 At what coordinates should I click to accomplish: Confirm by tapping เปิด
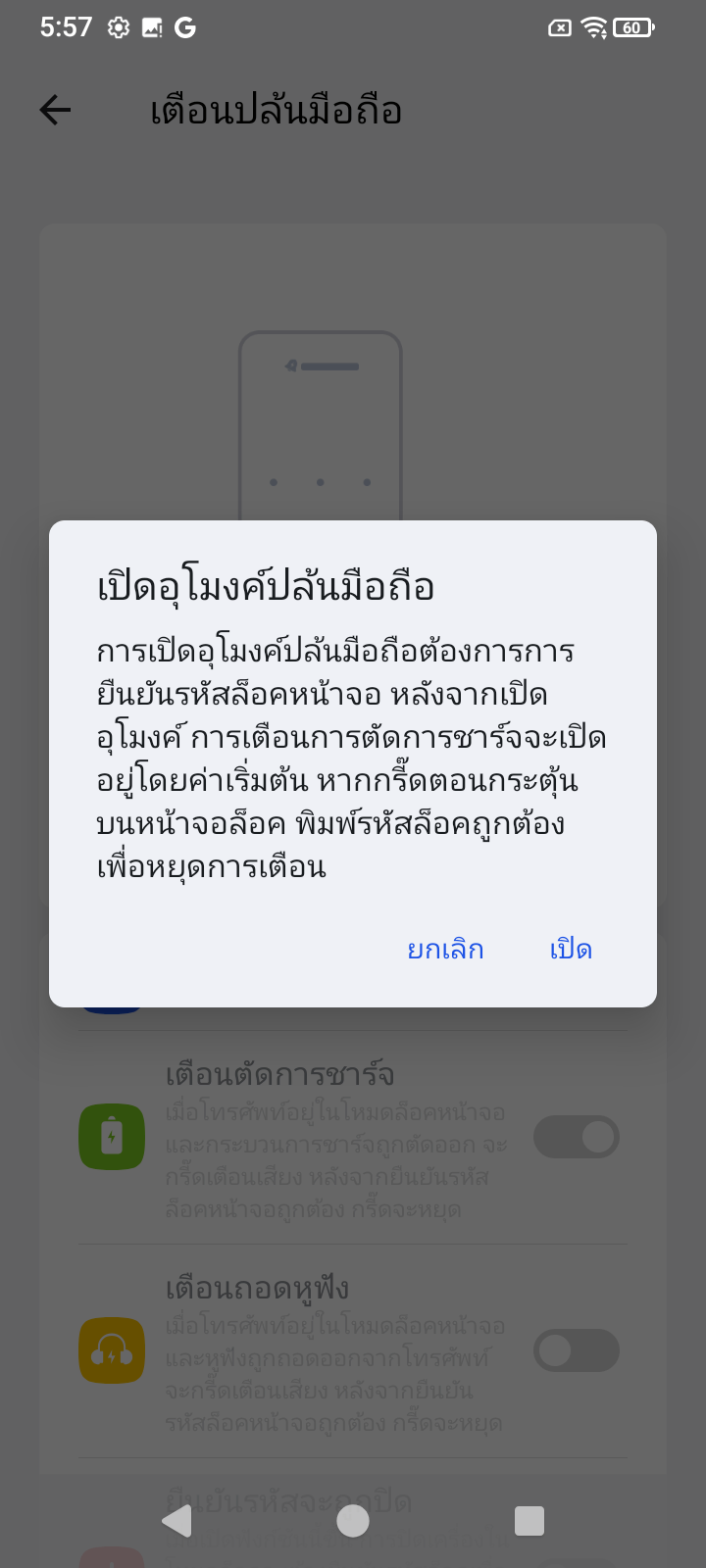(571, 950)
